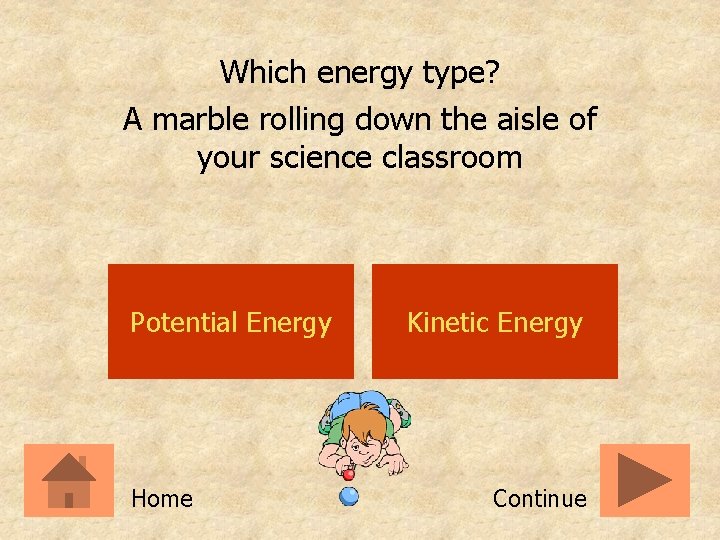This screenshot has width=720, height=540.
Task: Go to the Home slide via house icon
Action: point(69,480)
